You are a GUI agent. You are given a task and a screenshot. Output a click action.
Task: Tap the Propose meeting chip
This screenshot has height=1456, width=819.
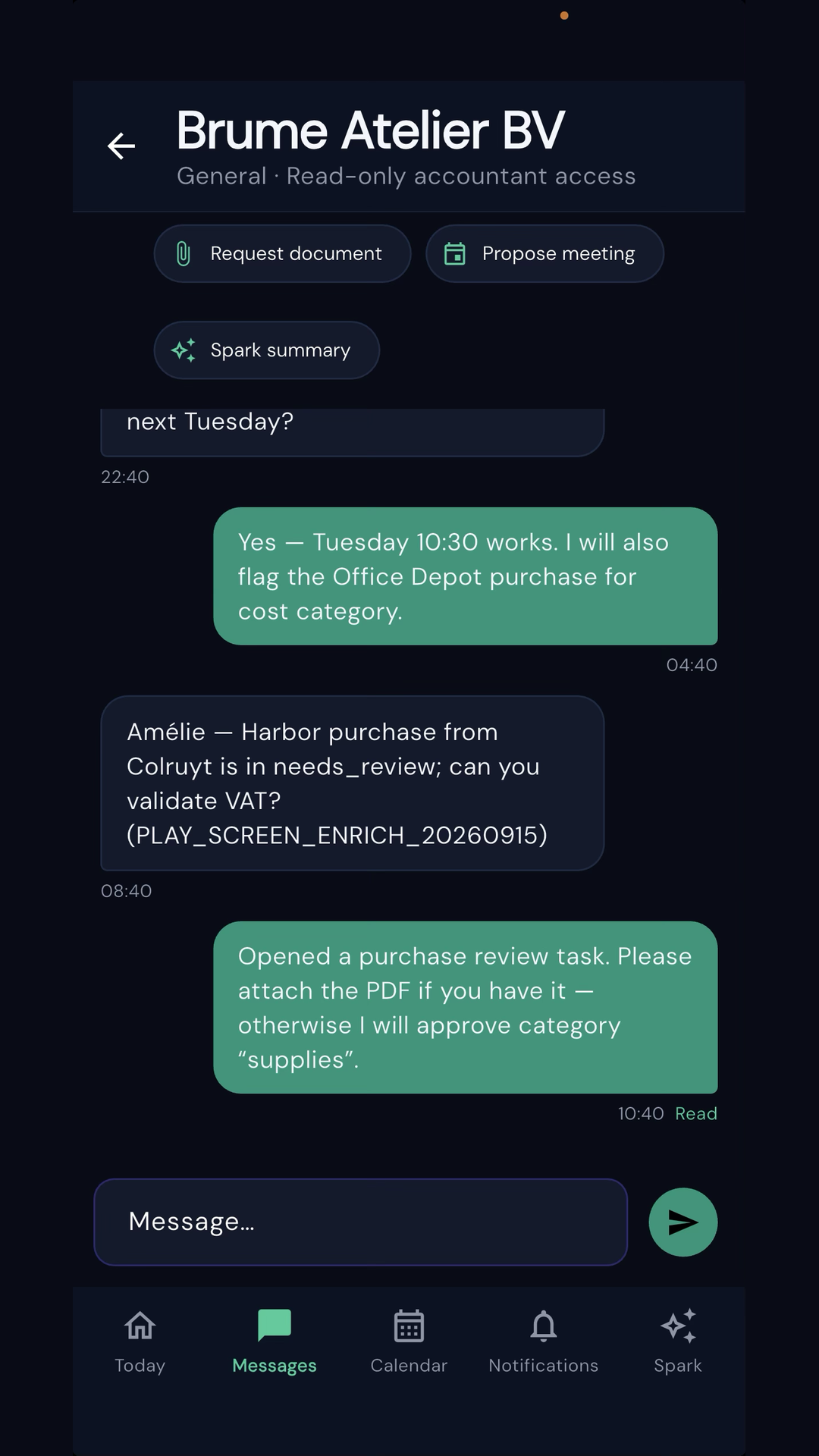tap(544, 253)
